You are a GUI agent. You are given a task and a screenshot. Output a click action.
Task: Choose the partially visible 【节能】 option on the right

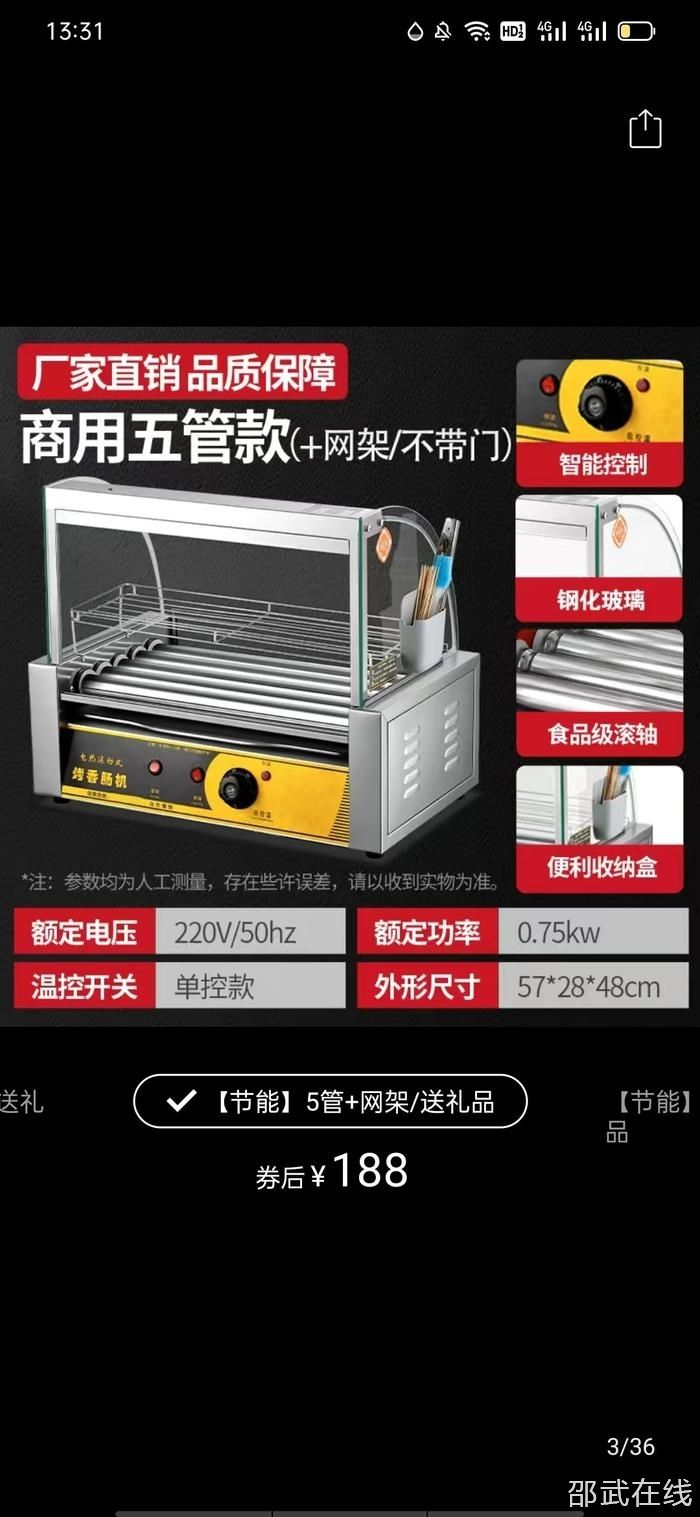point(652,1114)
